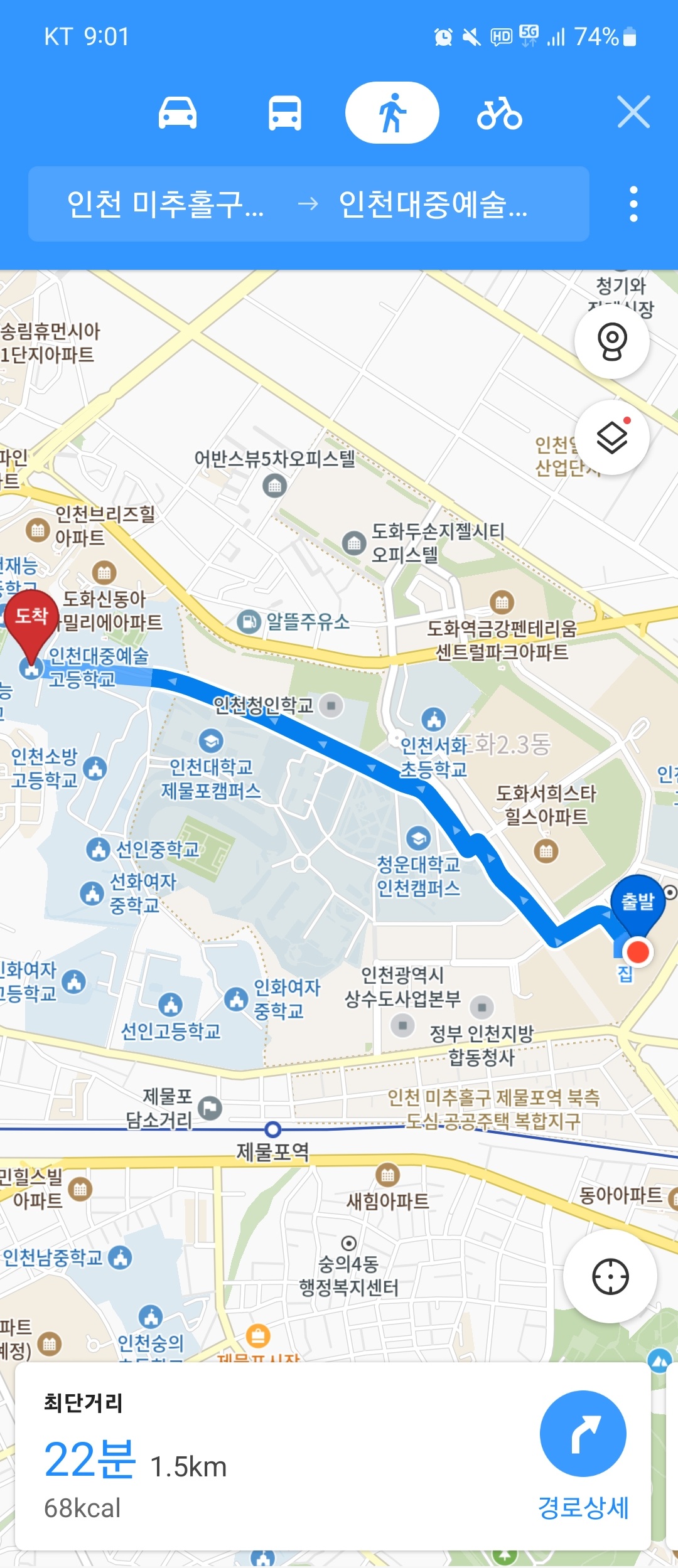Open CCTV street camera view
The width and height of the screenshot is (678, 1568).
click(x=611, y=341)
